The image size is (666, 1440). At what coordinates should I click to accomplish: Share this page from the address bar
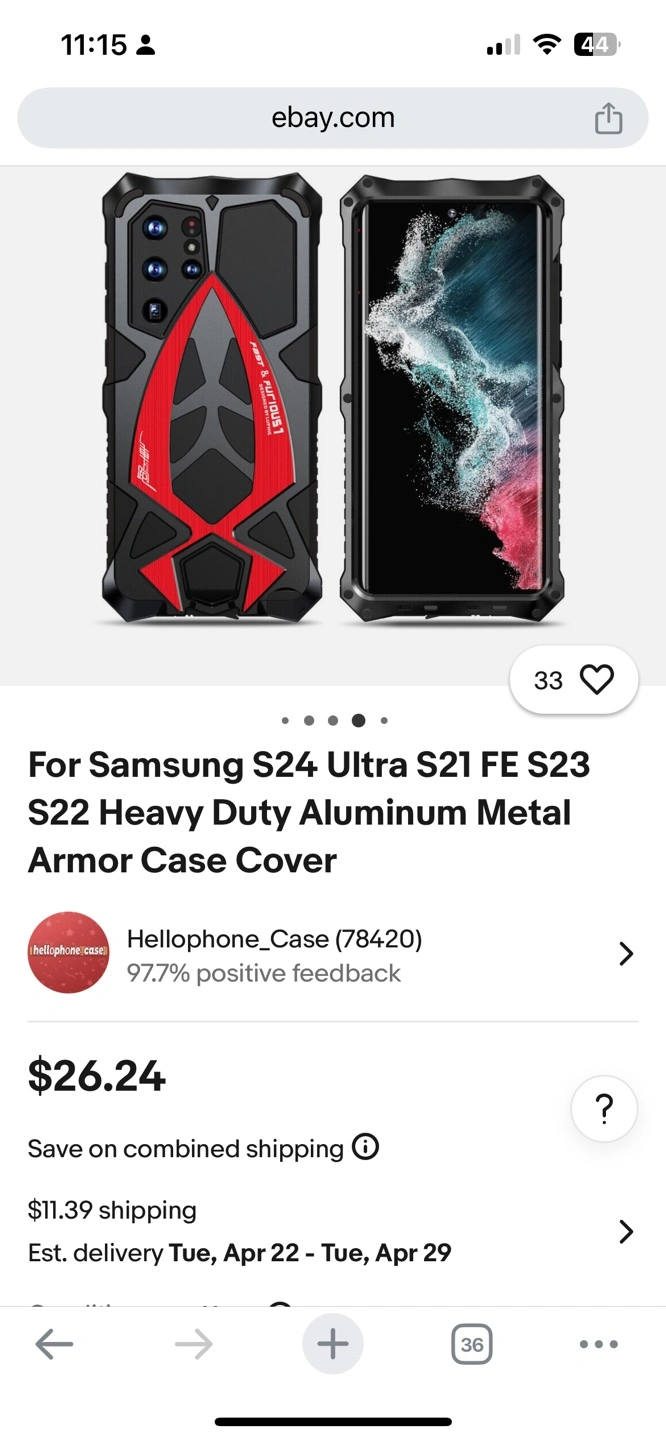[608, 119]
